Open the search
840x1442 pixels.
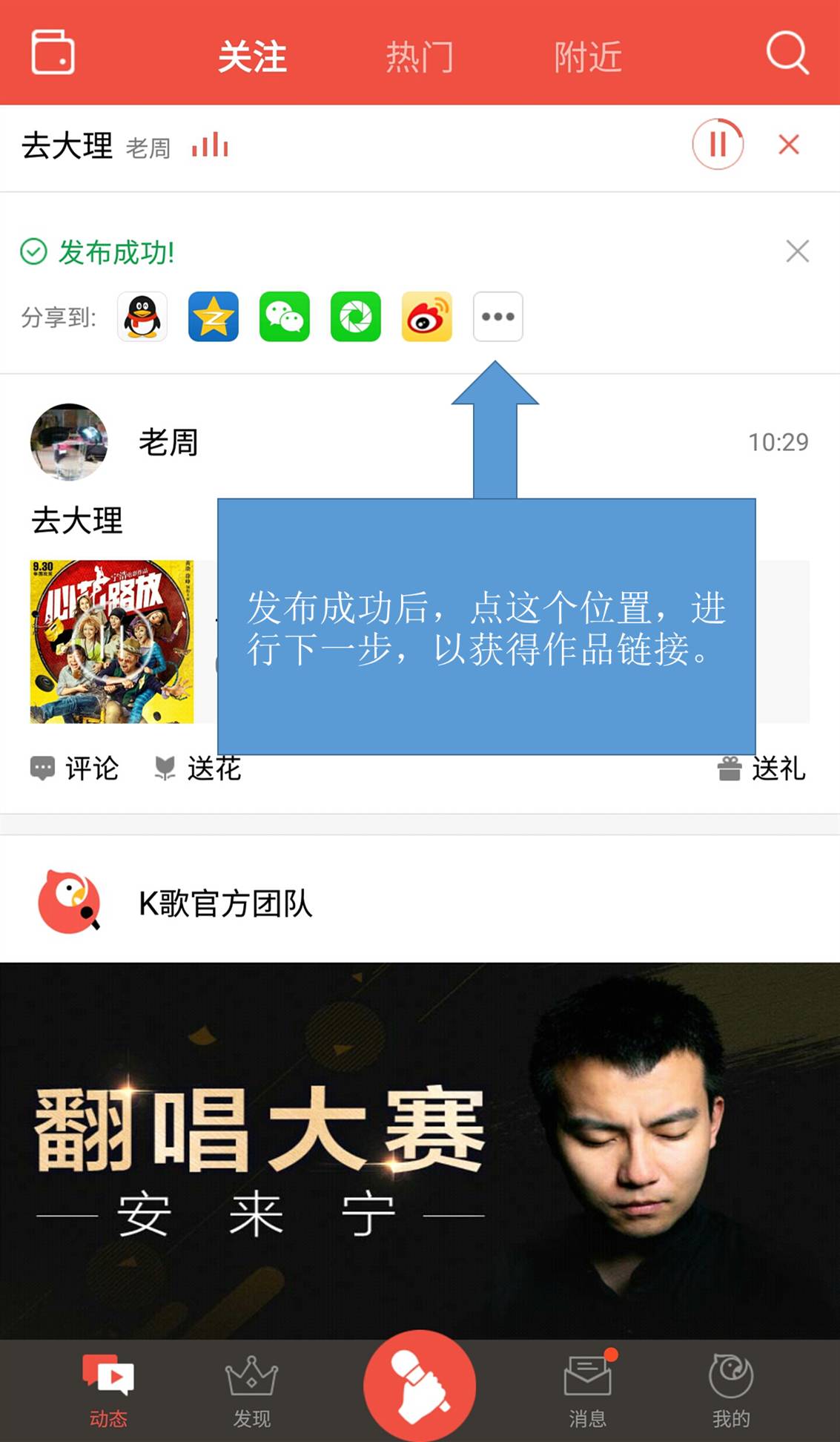[x=787, y=52]
